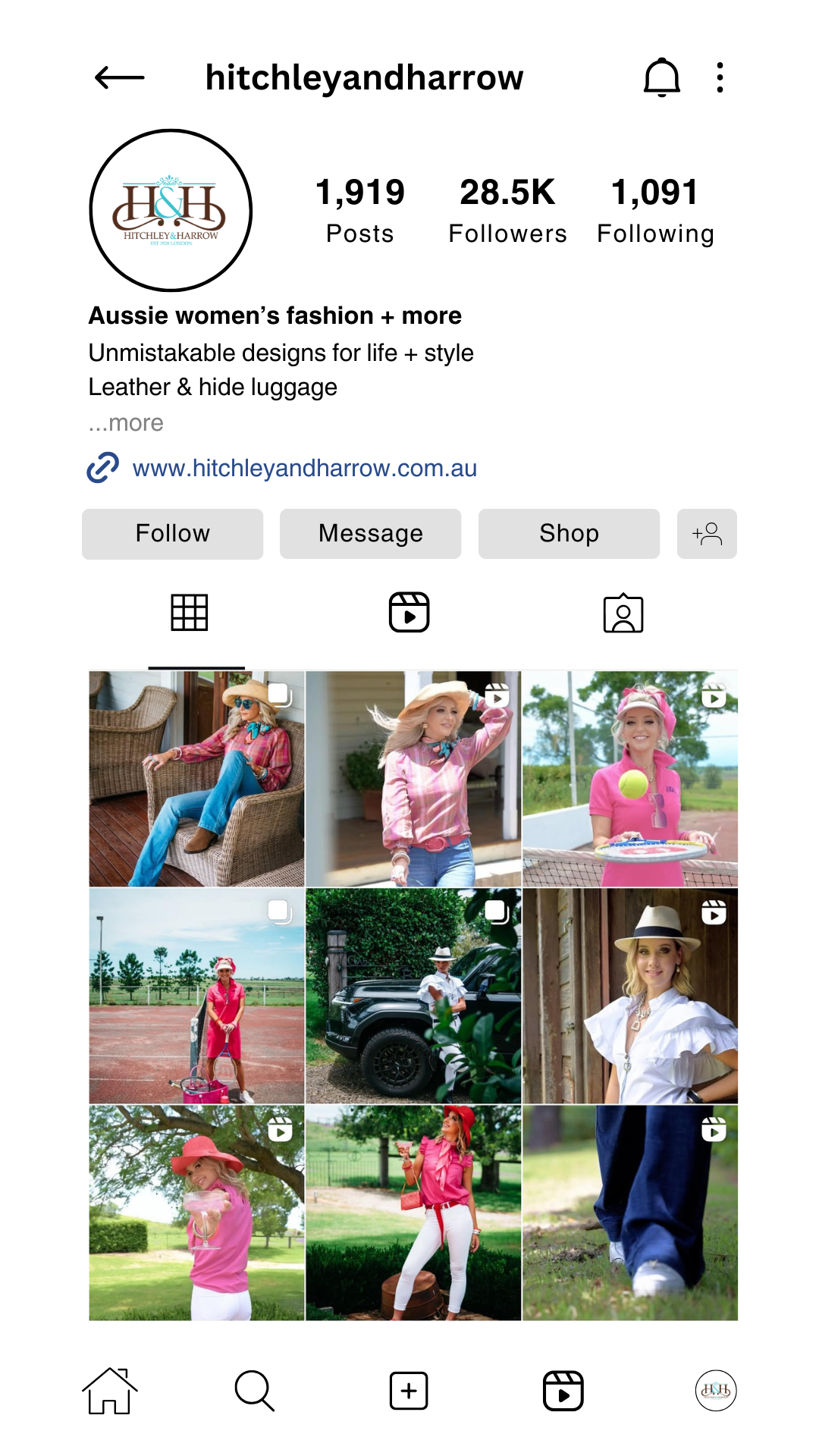Follow hitchleyandharrow
Screen dimensions: 819x1456
pos(173,534)
